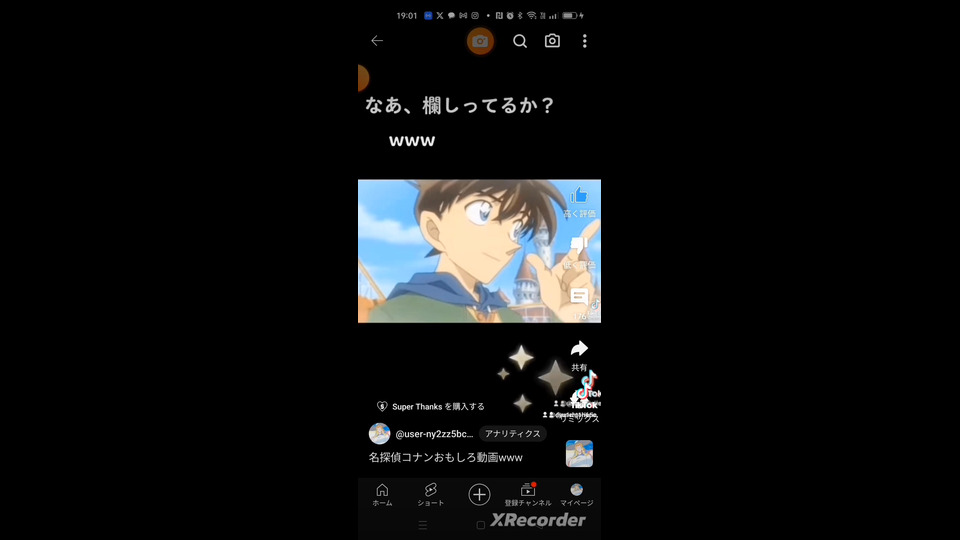This screenshot has height=540, width=960.
Task: Open the sound thumbnail beside the title
Action: click(x=579, y=454)
